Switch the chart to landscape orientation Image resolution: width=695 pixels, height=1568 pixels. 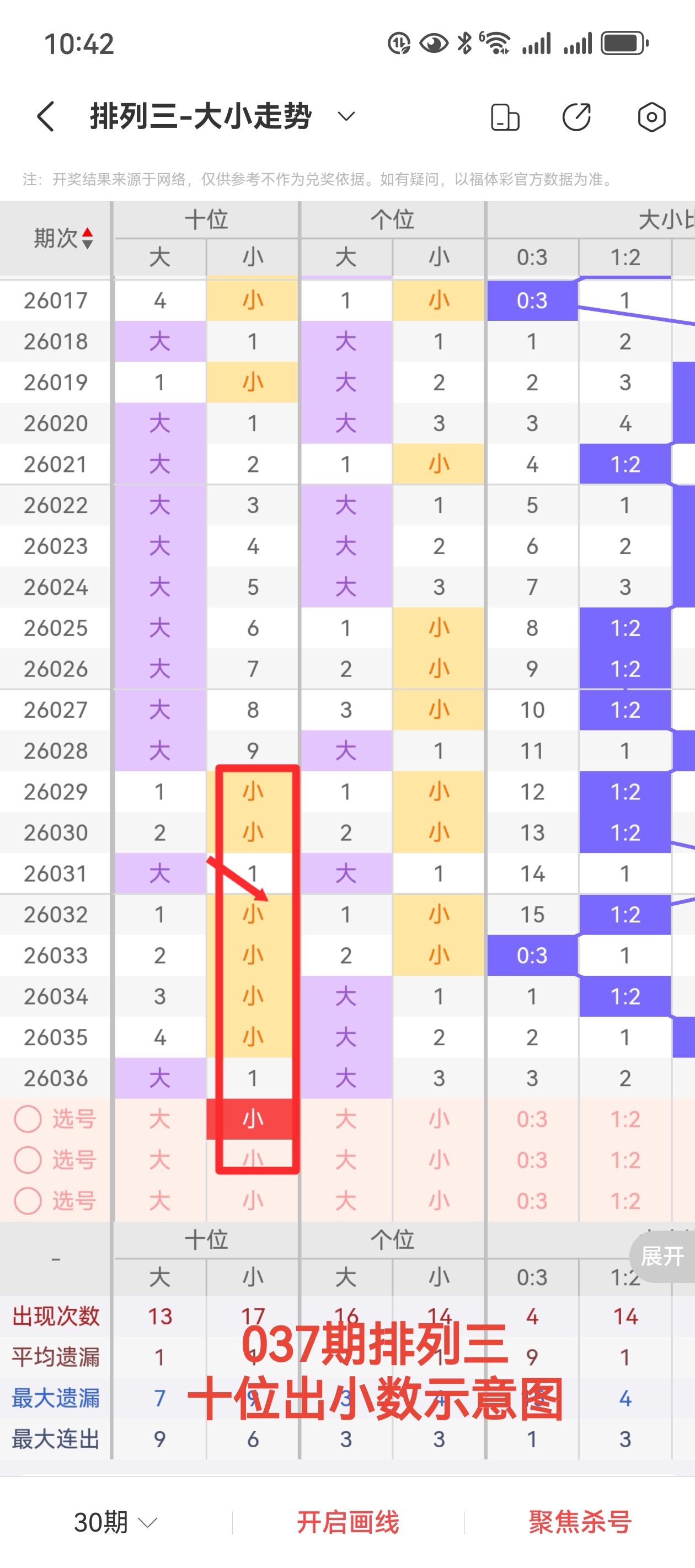coord(504,117)
